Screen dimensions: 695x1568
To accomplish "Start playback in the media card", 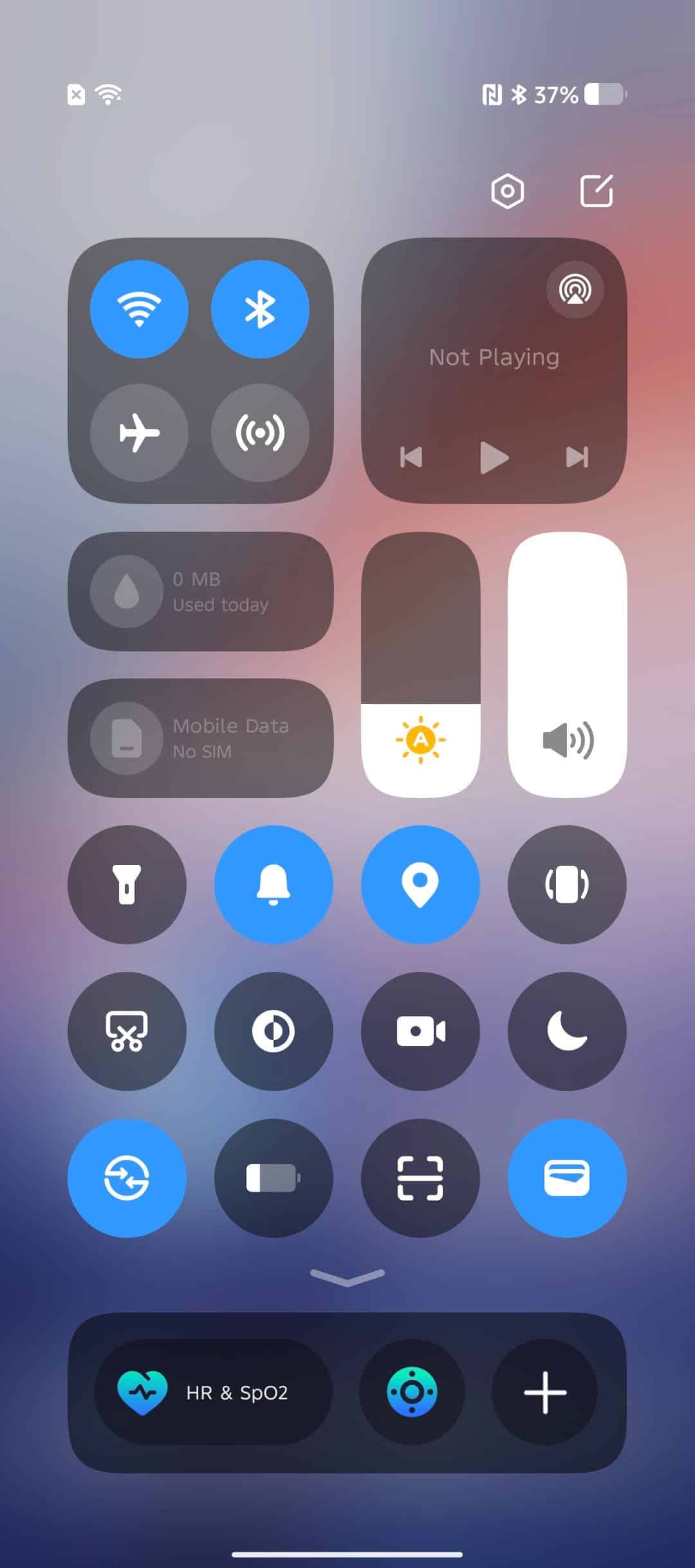I will [494, 458].
